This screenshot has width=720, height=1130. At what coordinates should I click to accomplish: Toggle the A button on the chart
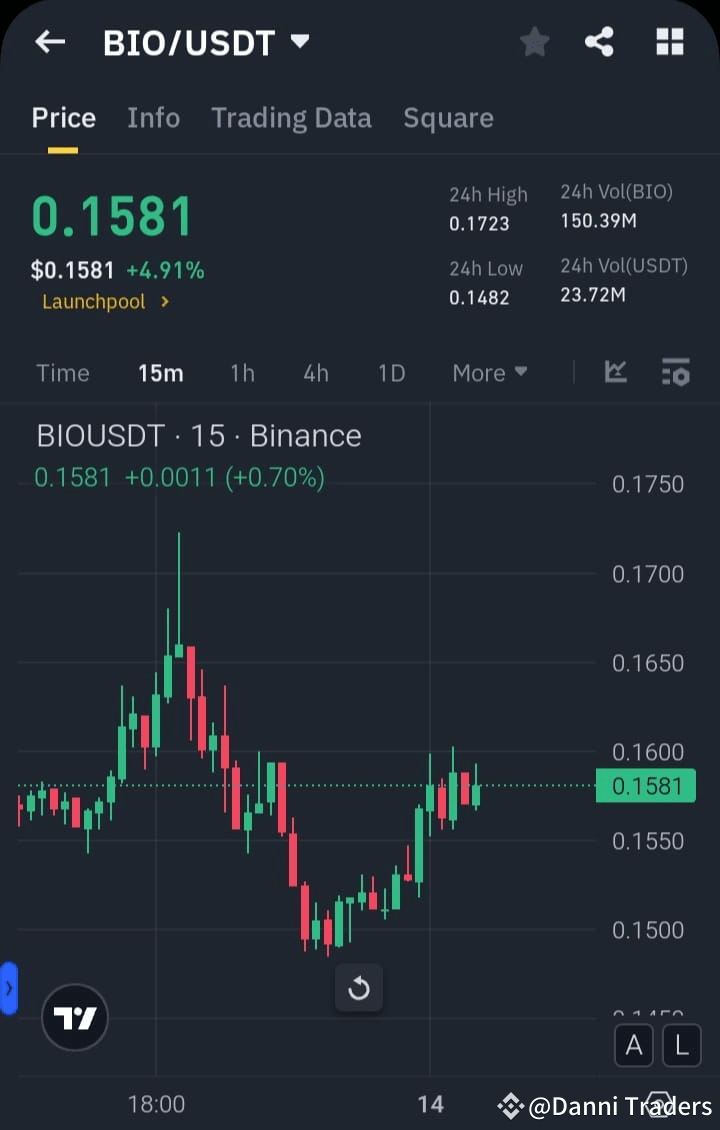click(634, 1045)
